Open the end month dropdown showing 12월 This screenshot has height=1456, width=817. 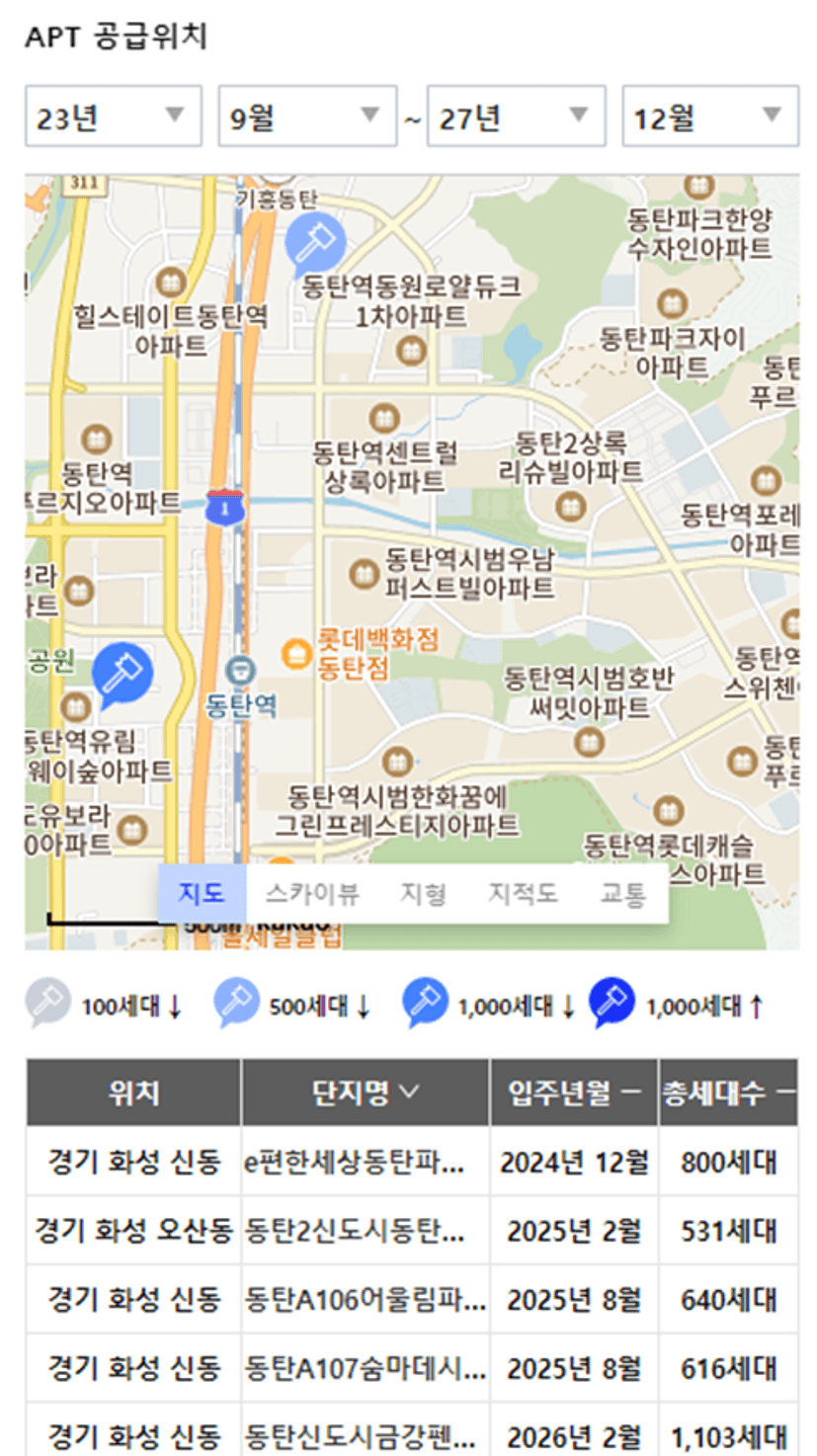pos(709,117)
